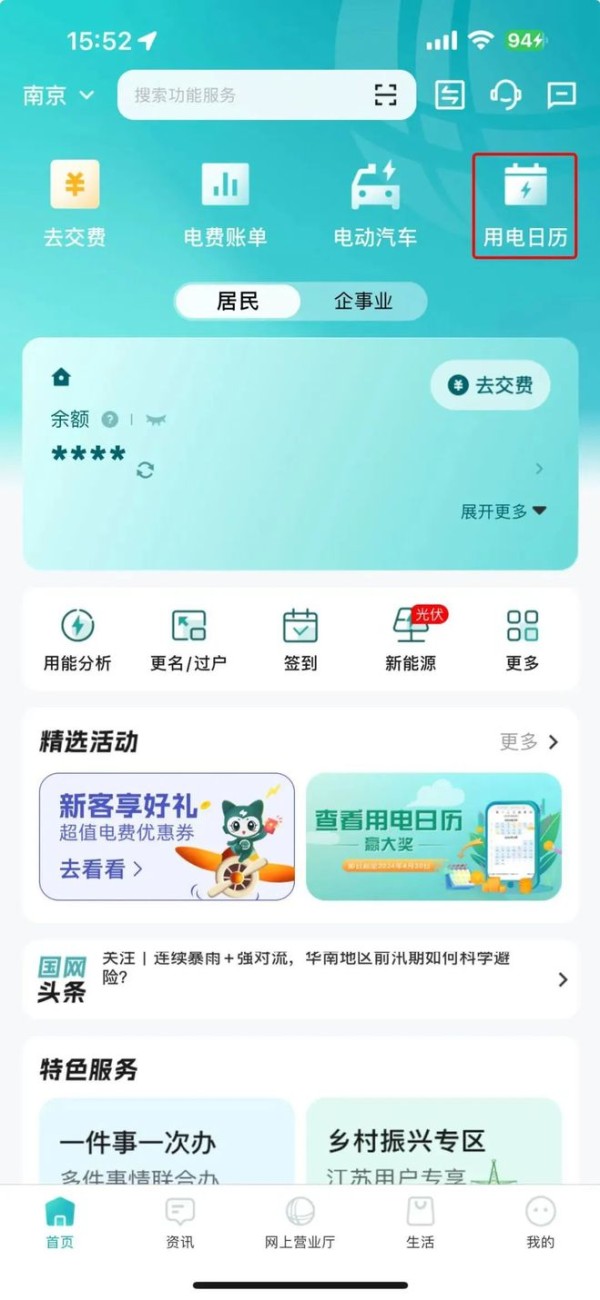Open the 南京 city dropdown
This screenshot has height=1300, width=600.
[58, 96]
